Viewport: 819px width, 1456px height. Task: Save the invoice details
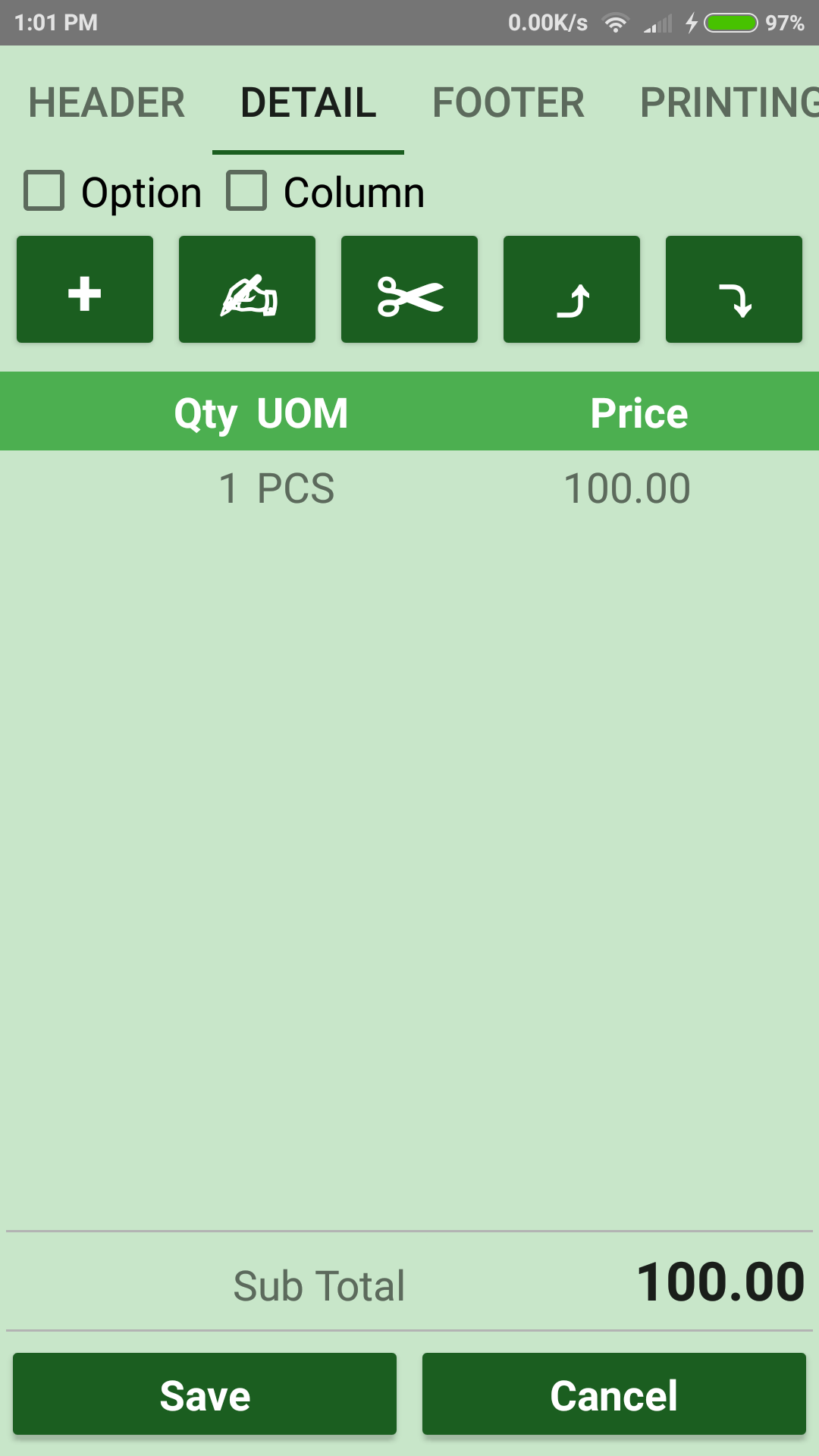(205, 1394)
